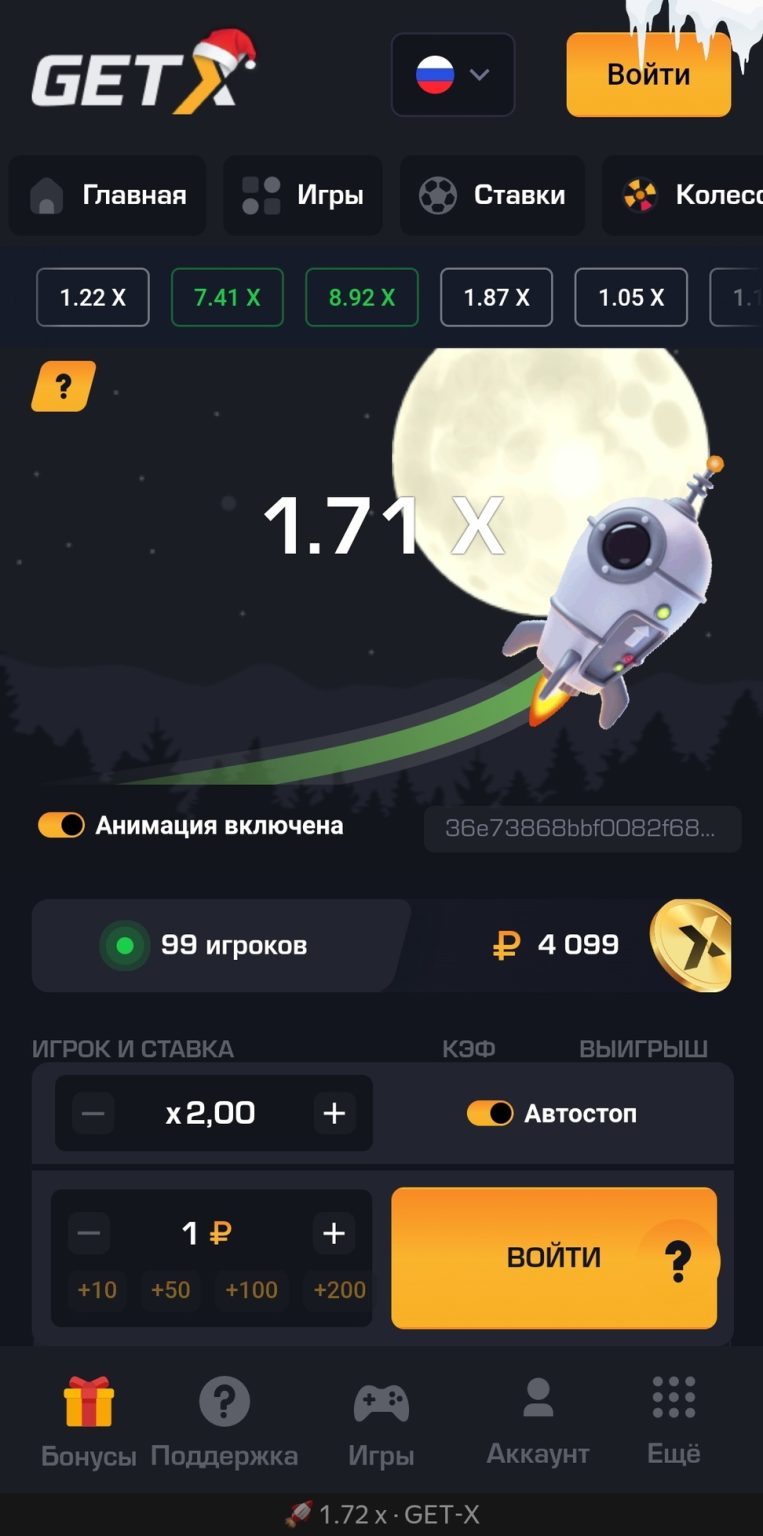763x1536 pixels.
Task: Select the 7.41 X round result
Action: click(x=227, y=297)
